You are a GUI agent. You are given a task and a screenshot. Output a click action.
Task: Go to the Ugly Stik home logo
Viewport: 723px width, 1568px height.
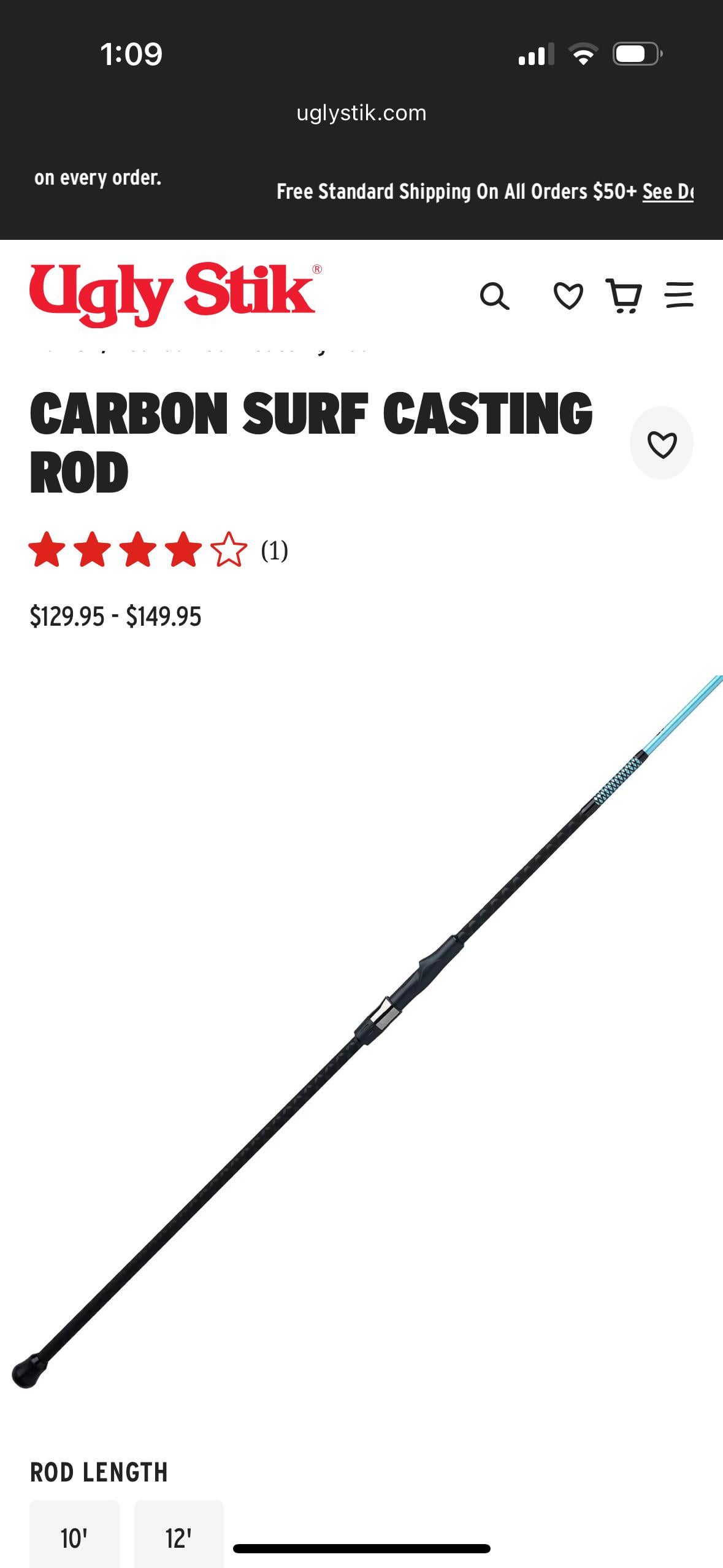pos(172,293)
